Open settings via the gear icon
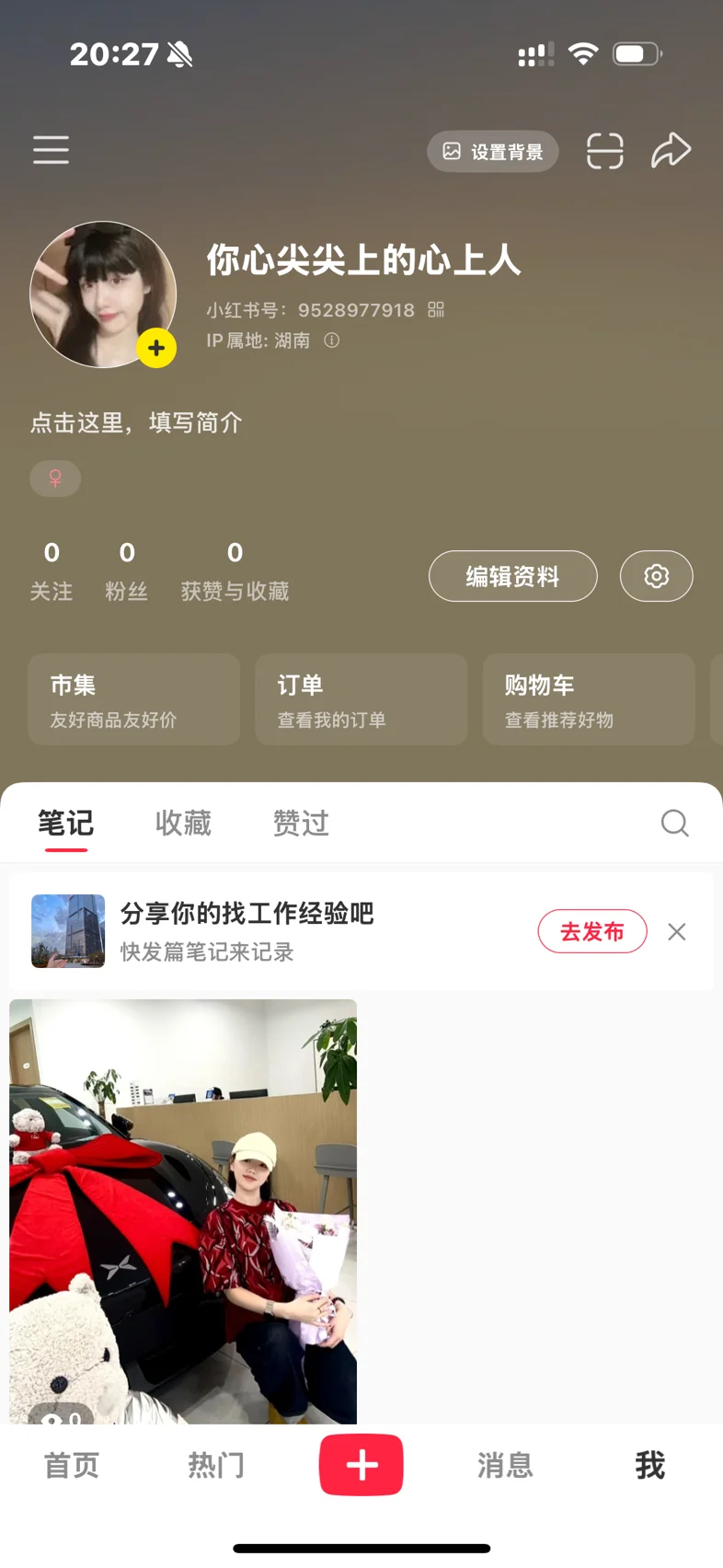Image resolution: width=723 pixels, height=1568 pixels. (657, 576)
